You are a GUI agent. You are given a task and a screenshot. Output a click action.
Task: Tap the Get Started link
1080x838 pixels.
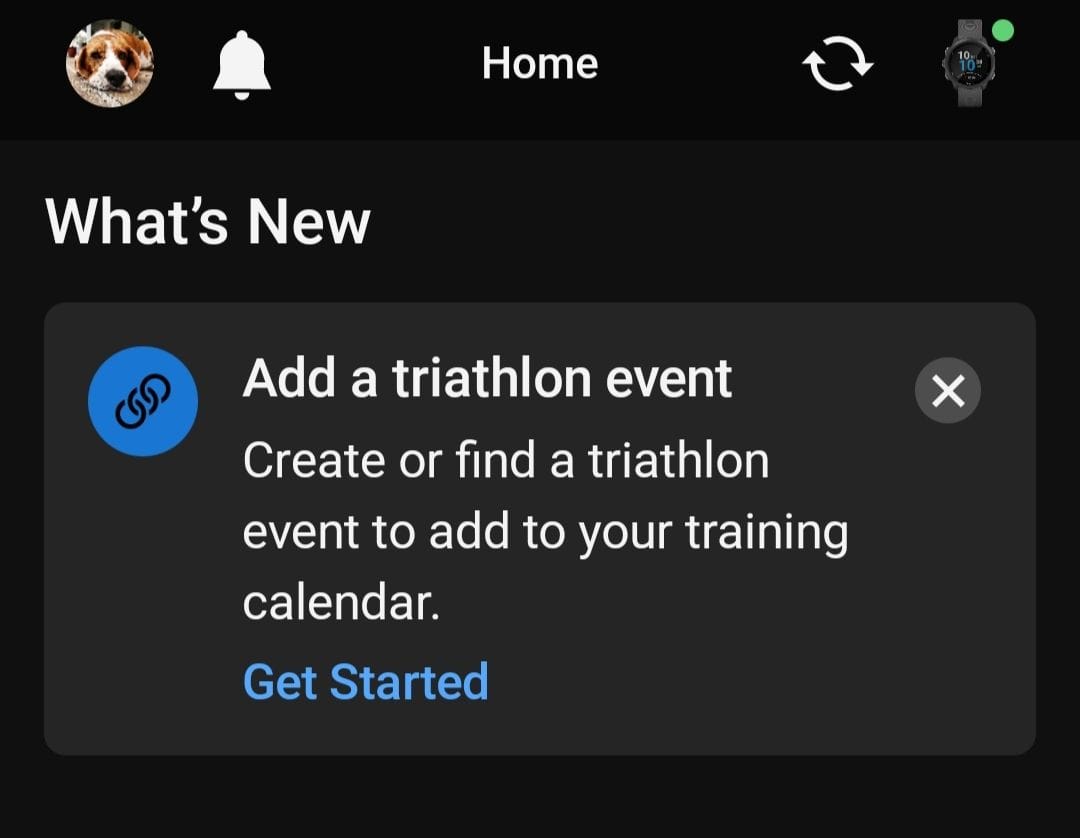365,682
